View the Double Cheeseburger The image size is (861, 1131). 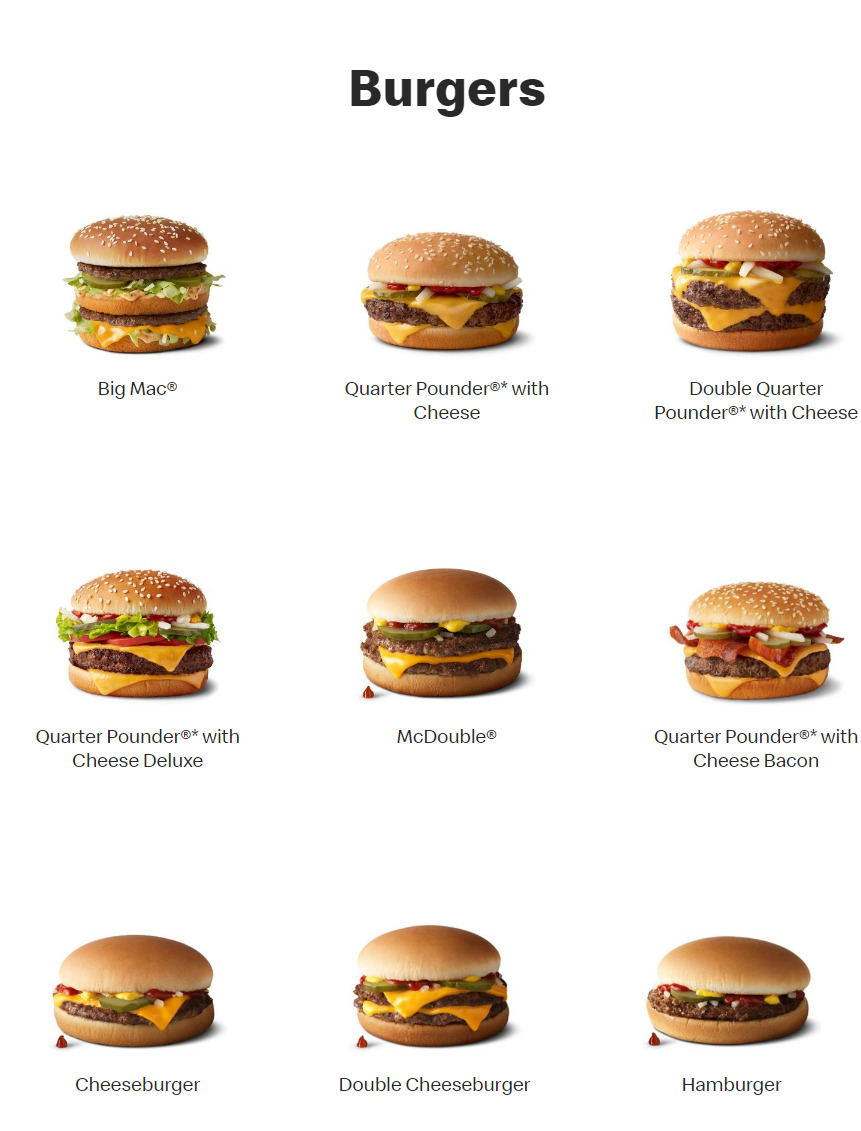[x=432, y=985]
